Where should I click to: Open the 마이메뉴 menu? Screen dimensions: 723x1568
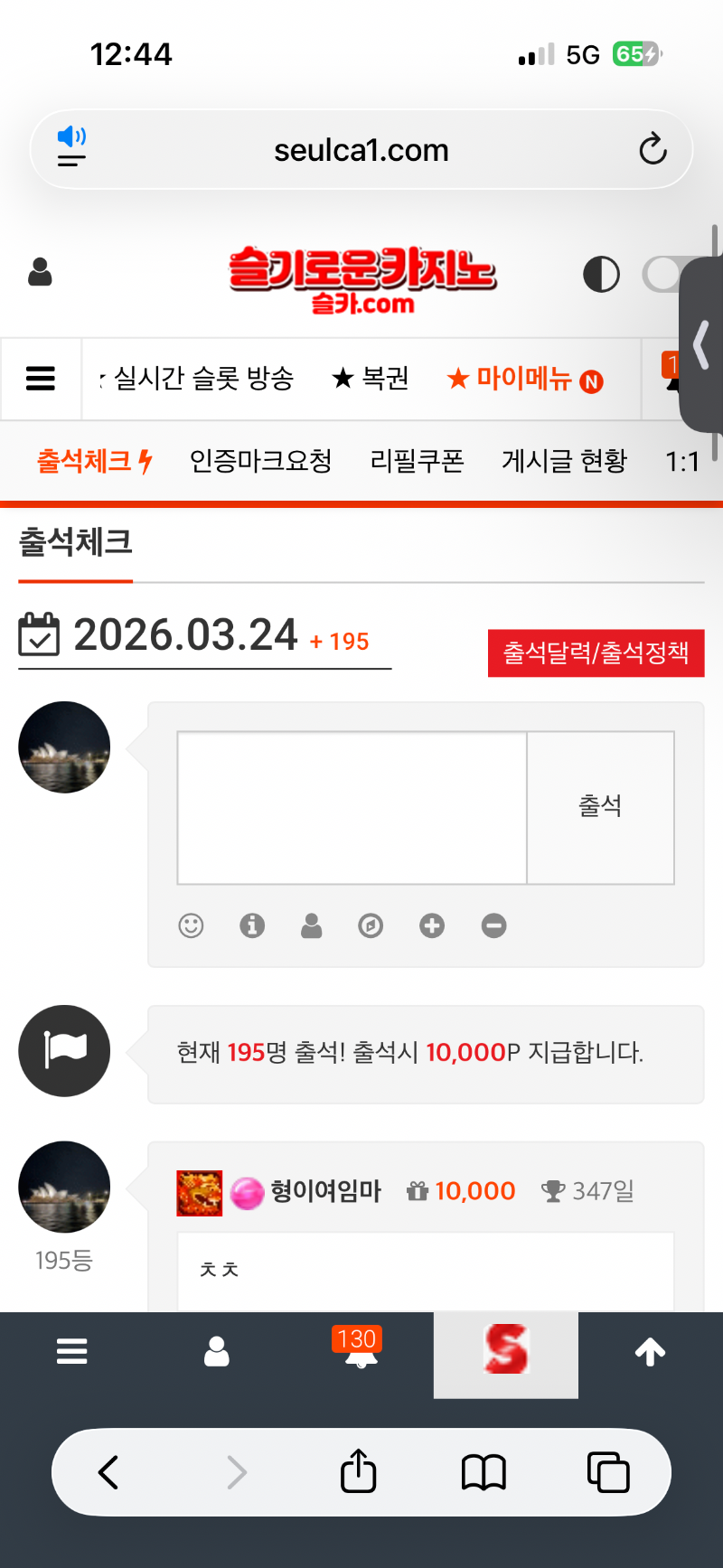[x=524, y=379]
